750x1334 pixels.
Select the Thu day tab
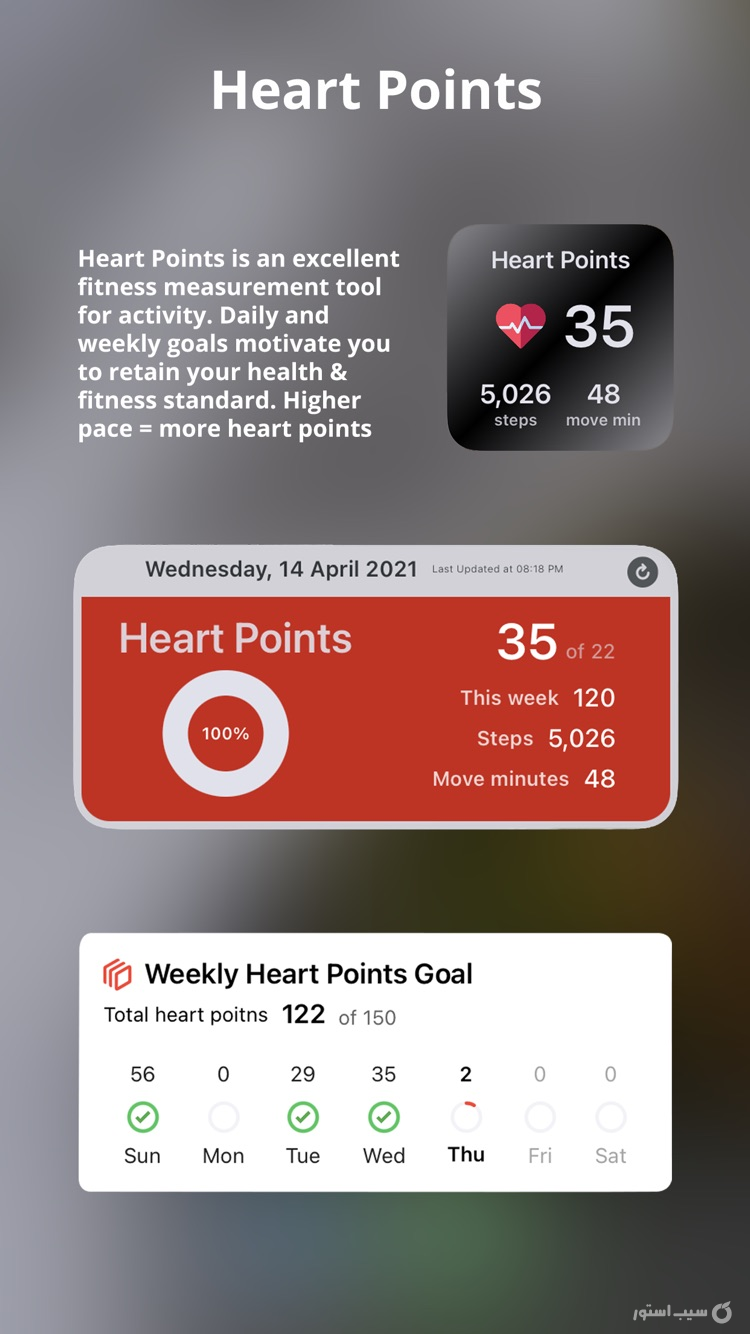465,1155
